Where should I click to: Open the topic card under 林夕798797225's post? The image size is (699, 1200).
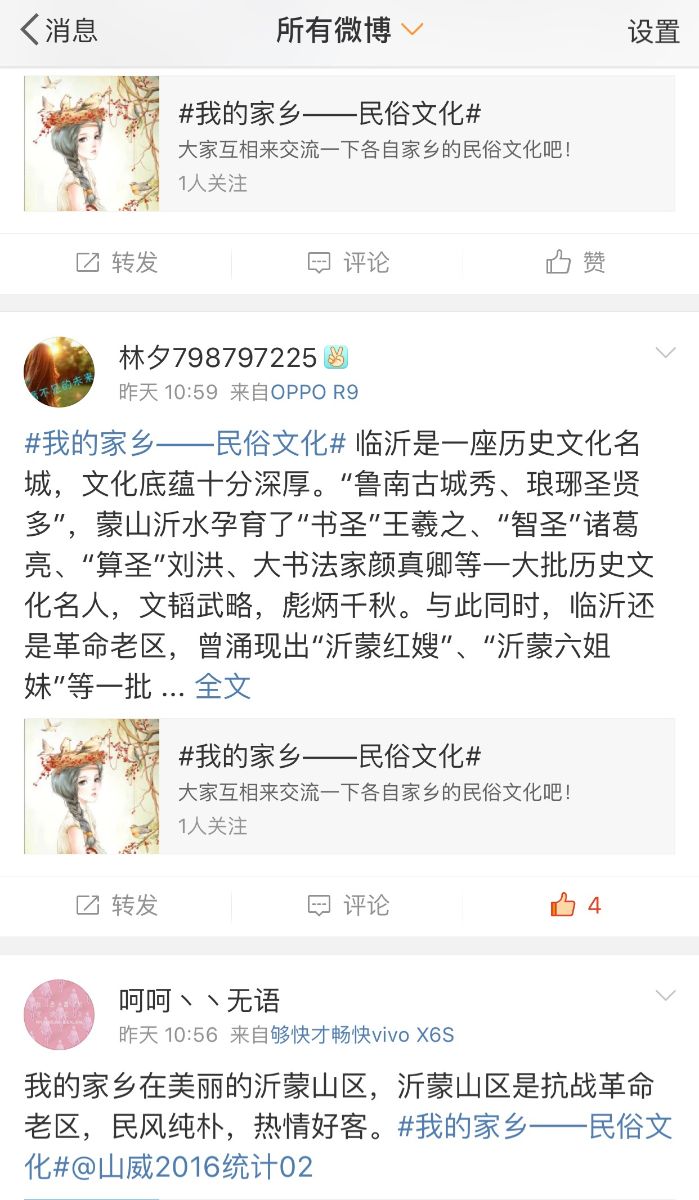click(349, 786)
